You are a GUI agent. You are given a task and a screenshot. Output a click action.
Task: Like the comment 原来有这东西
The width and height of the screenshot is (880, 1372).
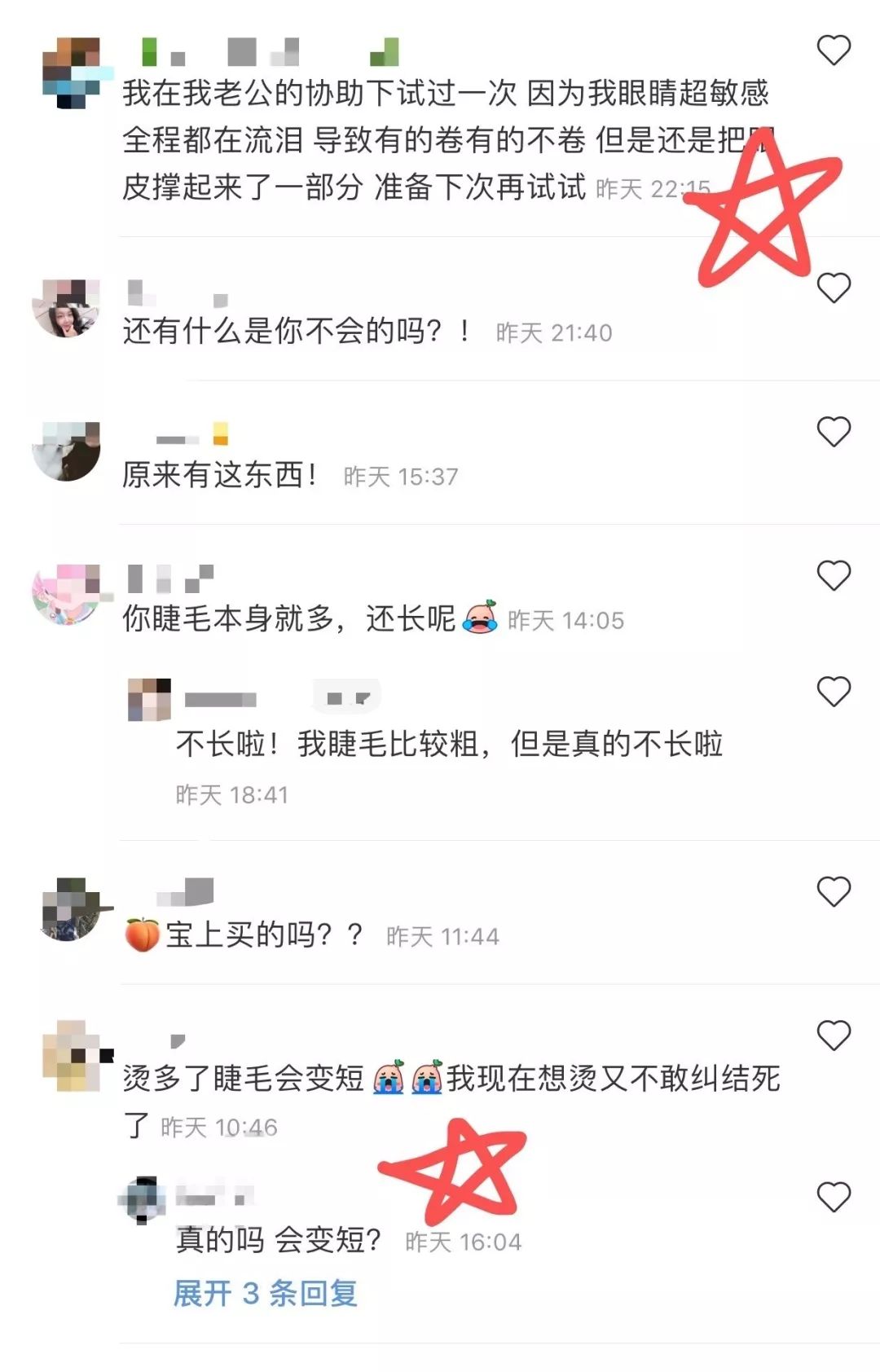click(x=834, y=432)
